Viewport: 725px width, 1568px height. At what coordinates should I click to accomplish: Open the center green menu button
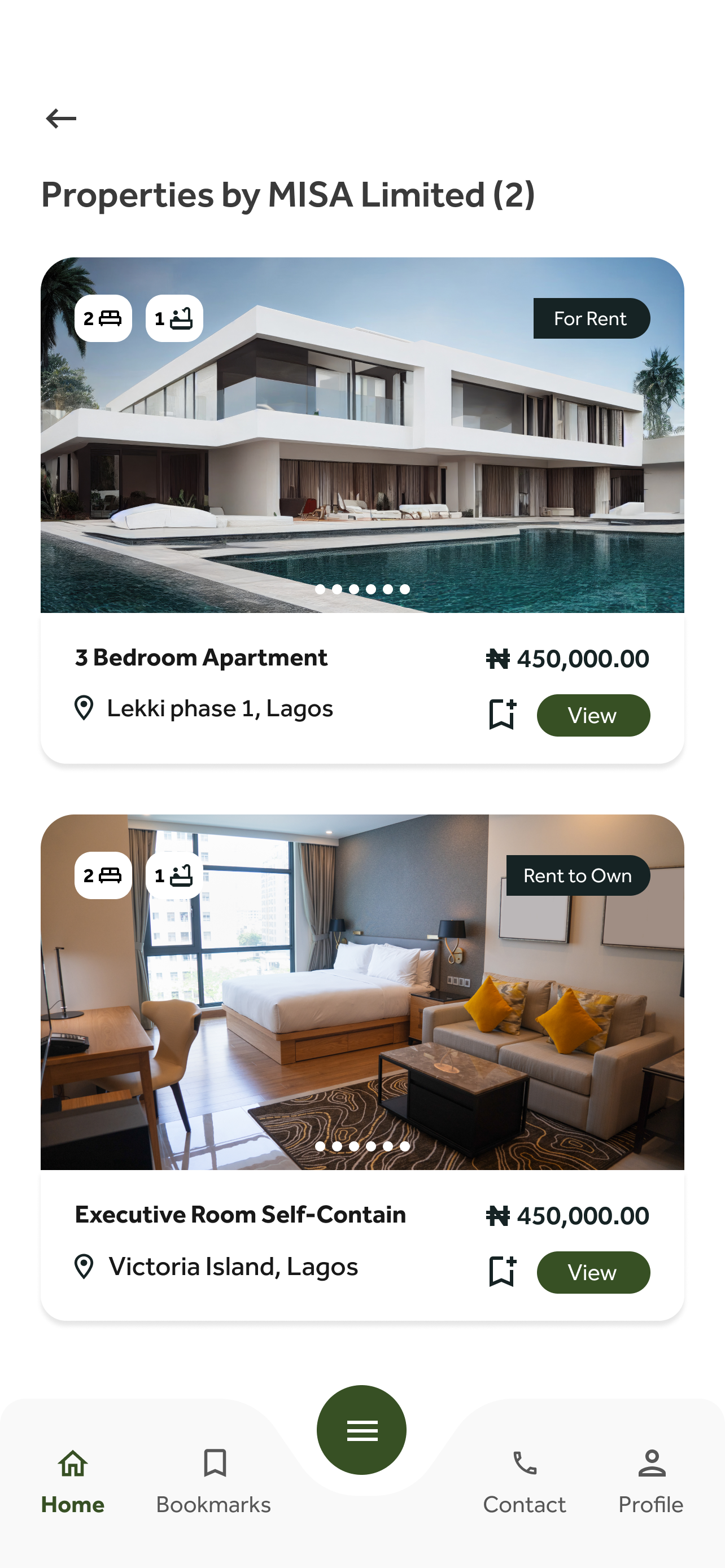coord(361,1430)
